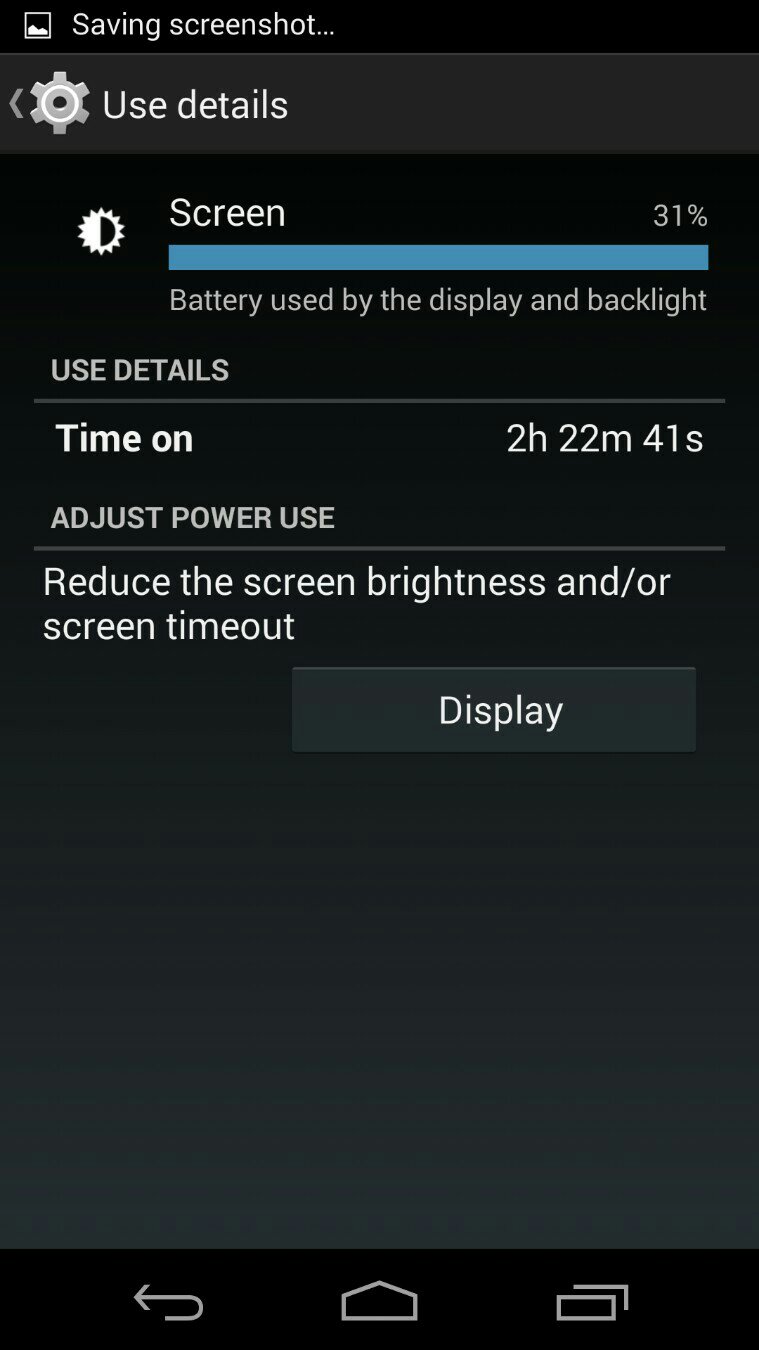Go back using the settings gear icon
The image size is (759, 1350).
click(59, 103)
